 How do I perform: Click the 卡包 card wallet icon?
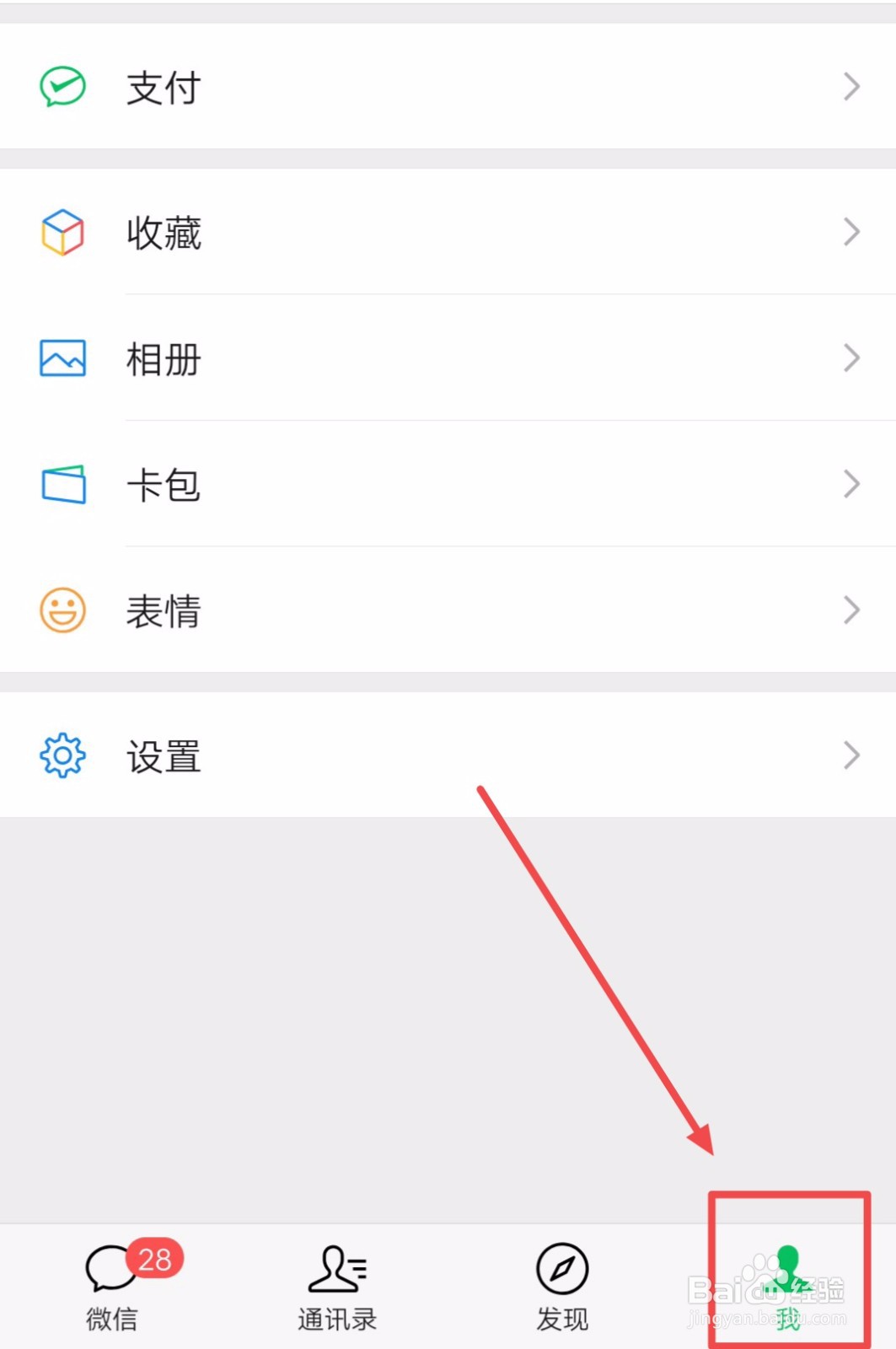coord(61,483)
